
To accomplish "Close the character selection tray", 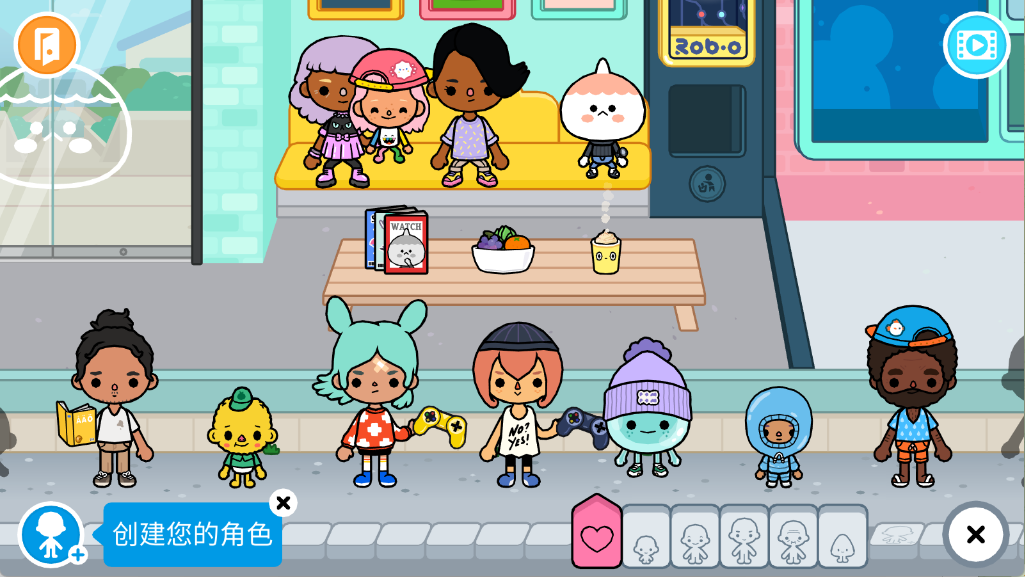I will (x=975, y=534).
